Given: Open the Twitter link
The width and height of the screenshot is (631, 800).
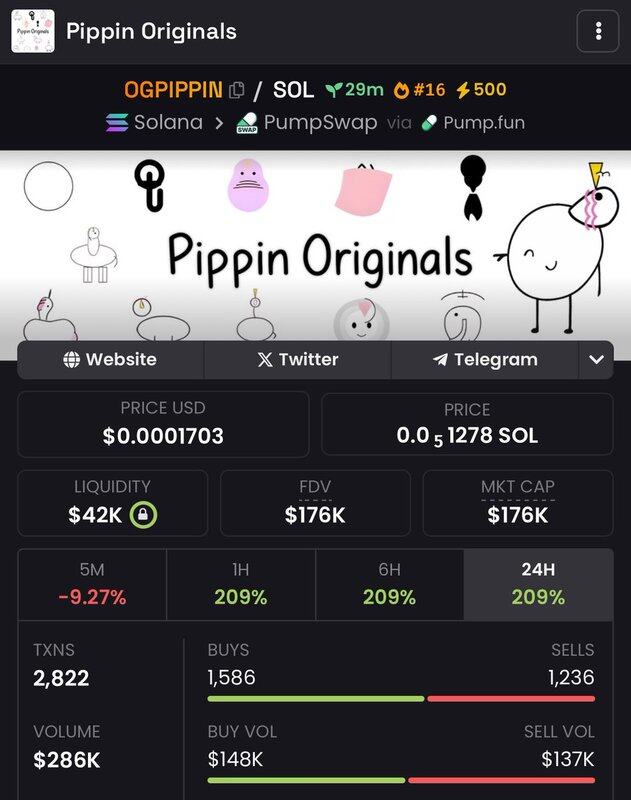Looking at the screenshot, I should pyautogui.click(x=297, y=360).
